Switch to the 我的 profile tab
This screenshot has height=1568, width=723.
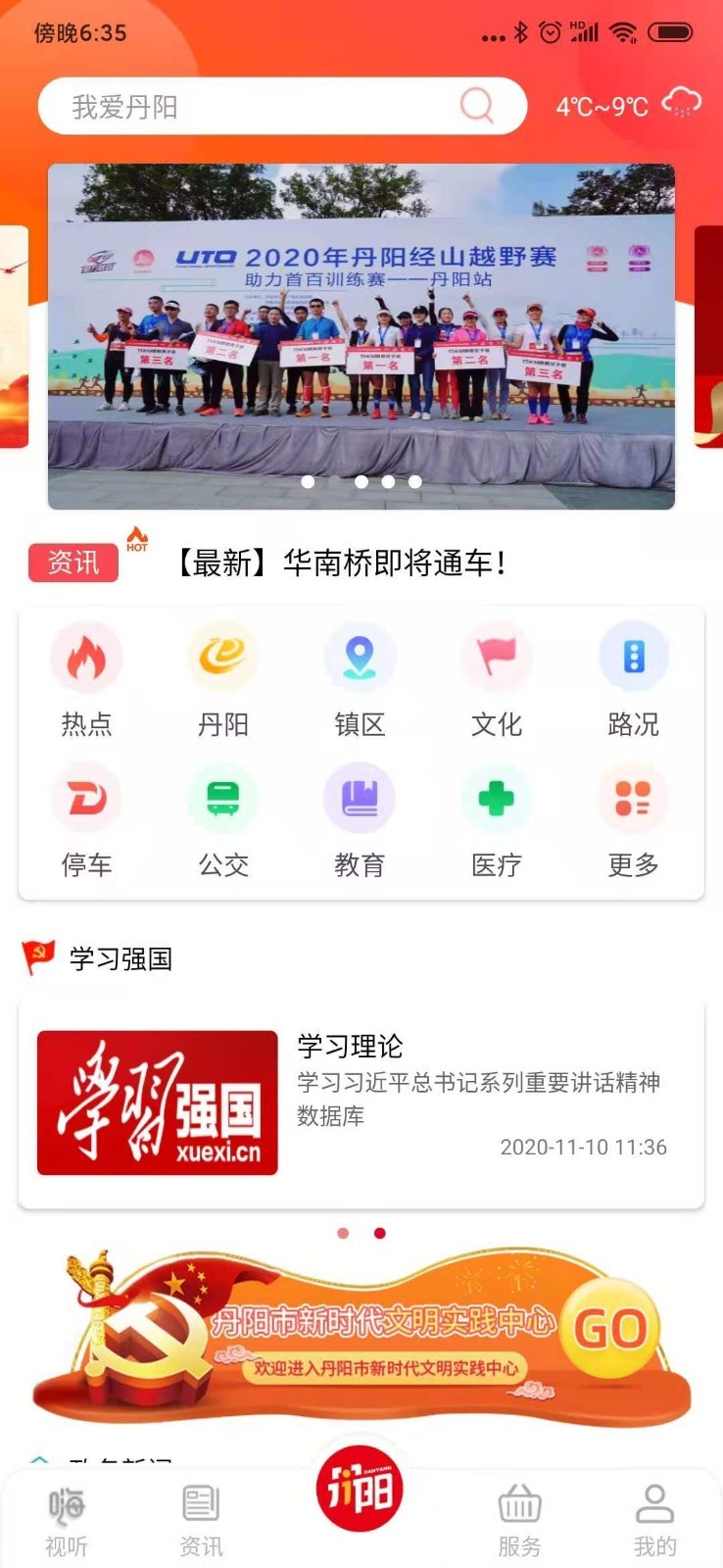point(654,1514)
